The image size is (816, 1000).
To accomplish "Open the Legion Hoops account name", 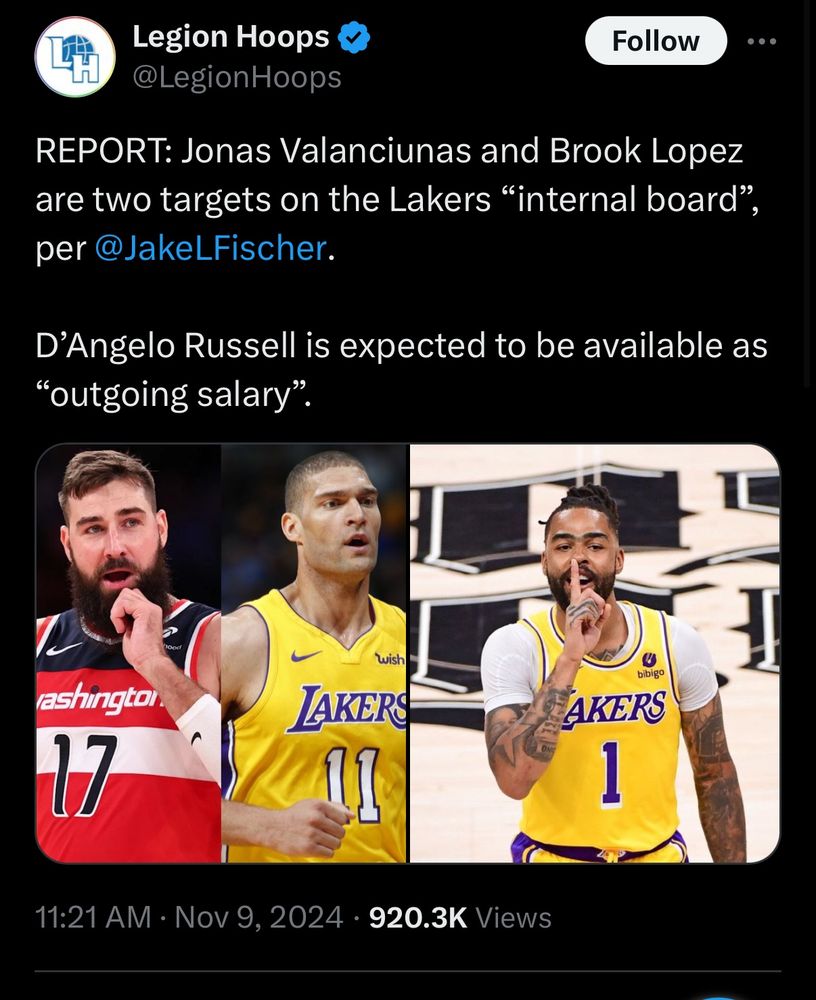I will click(231, 38).
